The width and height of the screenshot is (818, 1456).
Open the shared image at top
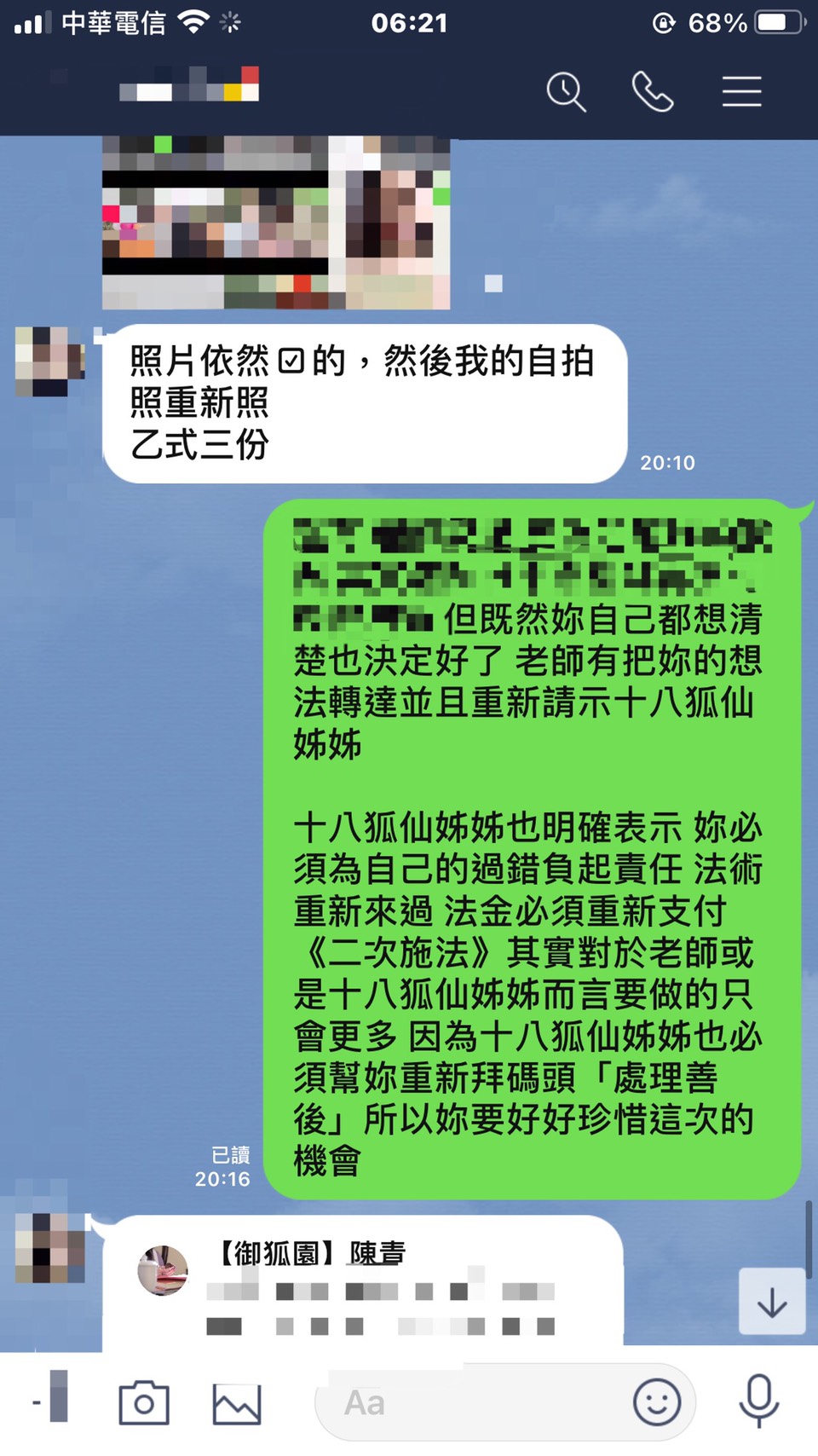[275, 222]
